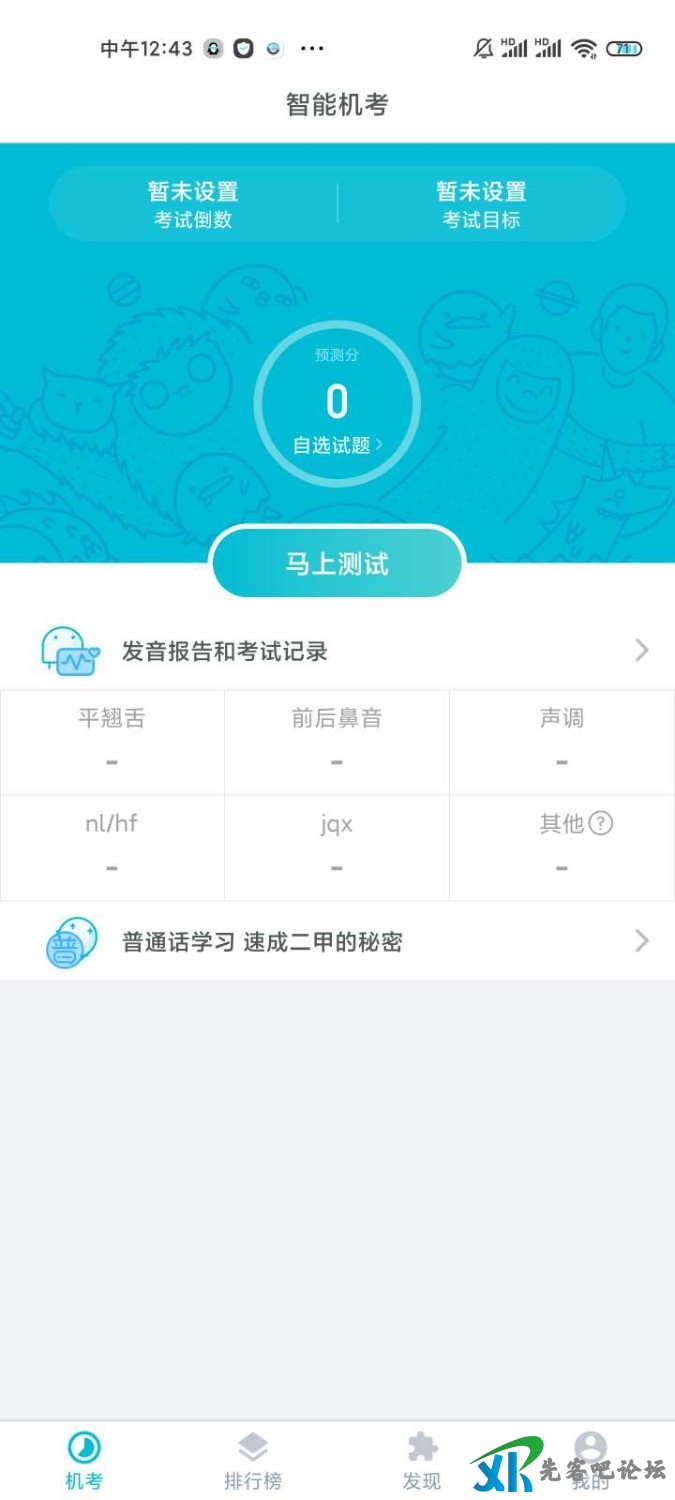The width and height of the screenshot is (675, 1500).
Task: Tap the help icon beside 其他
Action: (x=600, y=823)
